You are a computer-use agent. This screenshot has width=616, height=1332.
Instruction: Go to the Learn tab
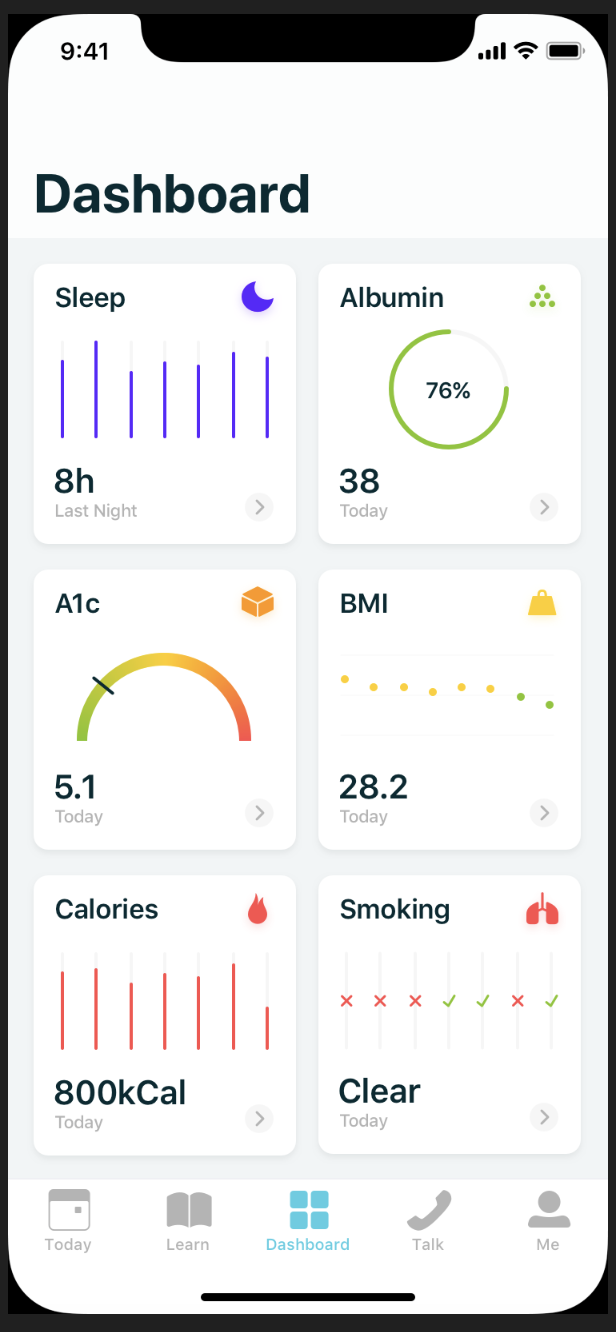click(188, 1220)
